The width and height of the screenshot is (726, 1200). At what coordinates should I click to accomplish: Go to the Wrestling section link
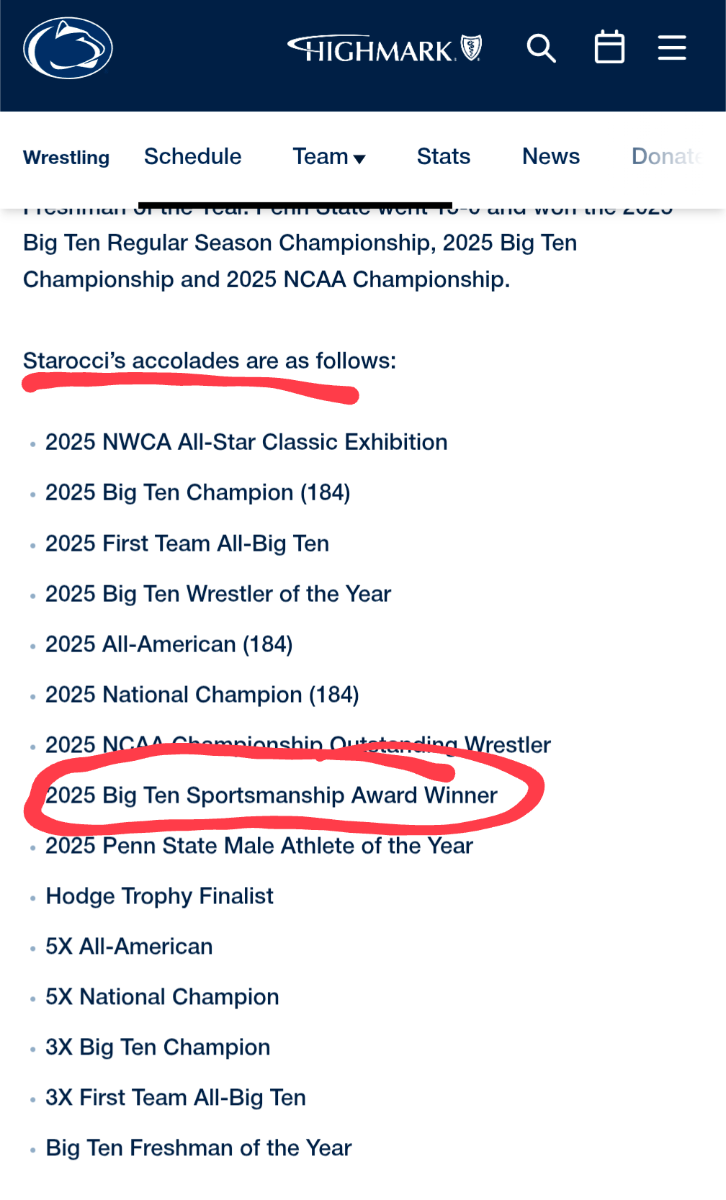(x=66, y=157)
